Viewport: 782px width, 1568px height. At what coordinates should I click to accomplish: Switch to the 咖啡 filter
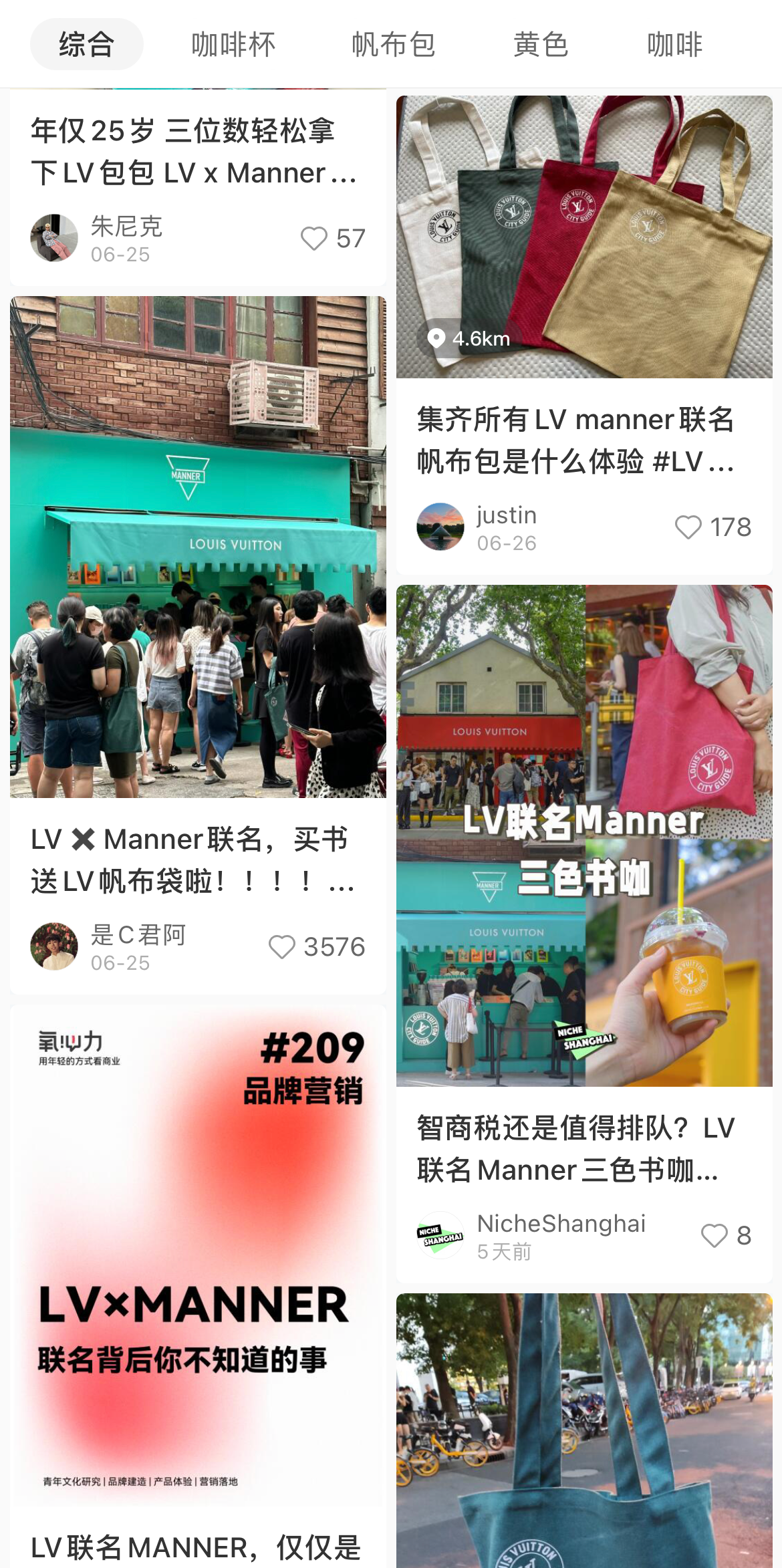[x=674, y=45]
